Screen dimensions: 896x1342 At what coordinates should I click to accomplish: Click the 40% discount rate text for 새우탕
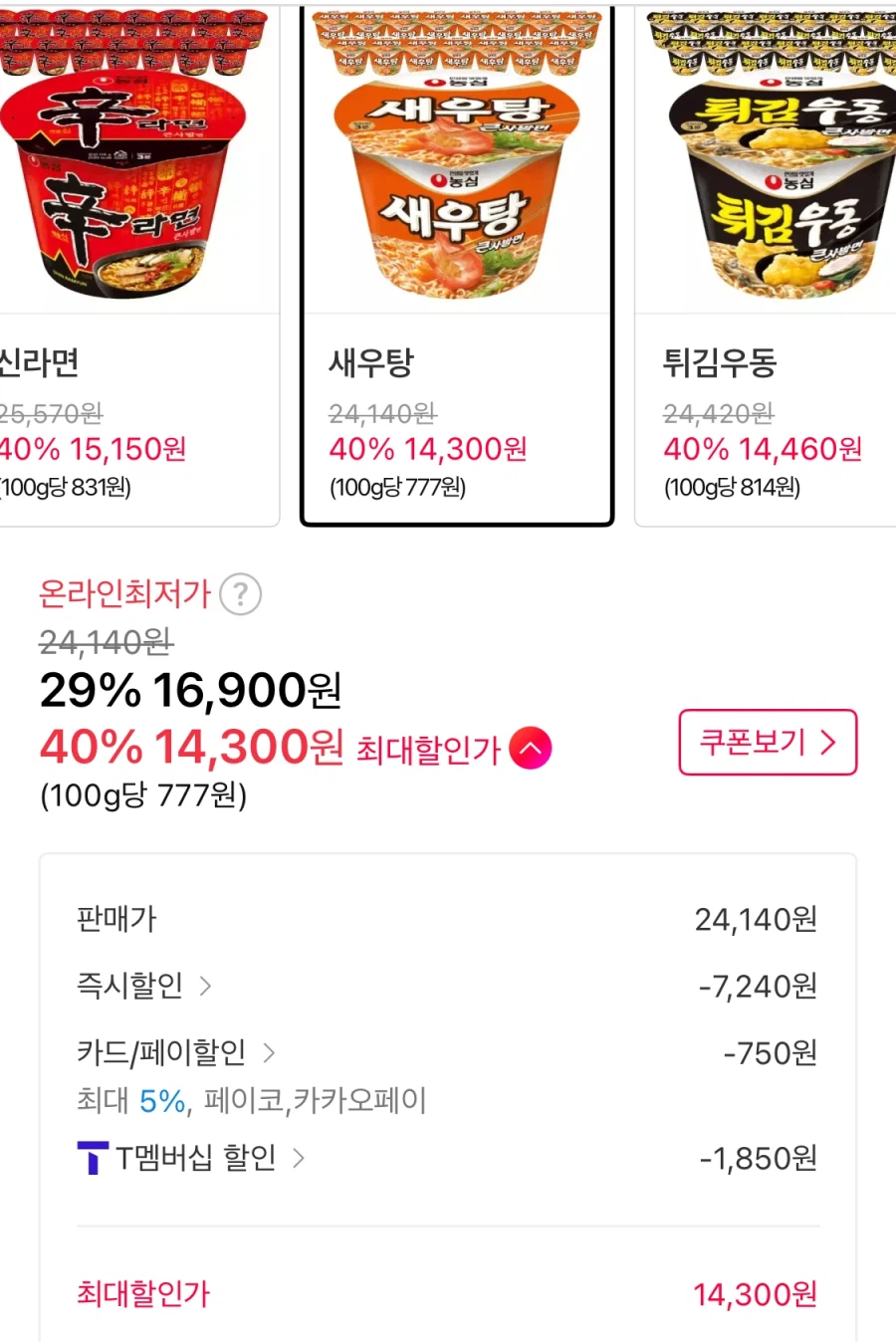[x=353, y=449]
